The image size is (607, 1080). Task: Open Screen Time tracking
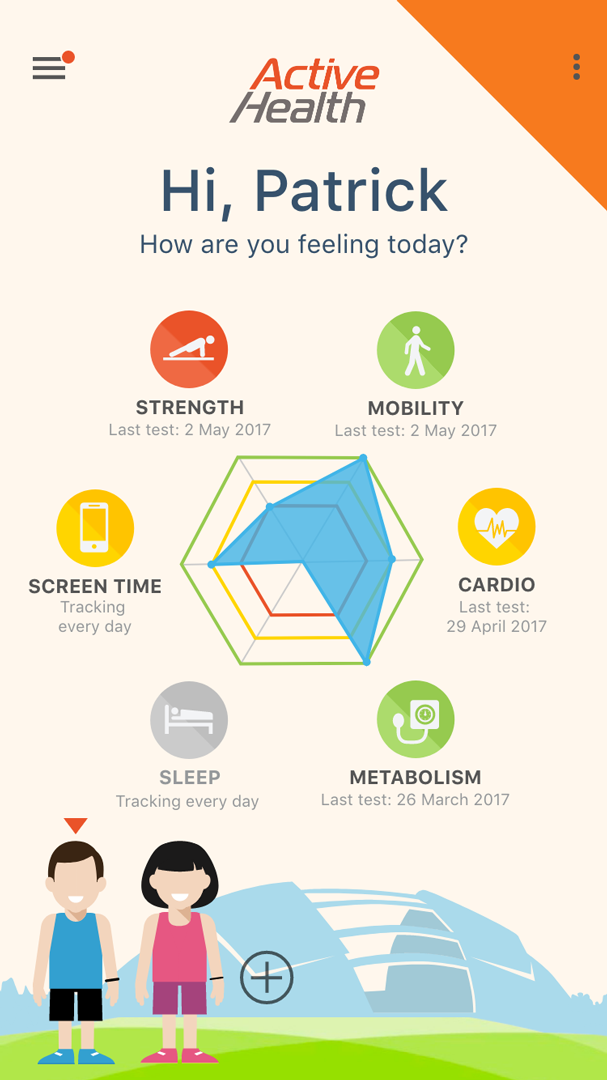pyautogui.click(x=95, y=527)
